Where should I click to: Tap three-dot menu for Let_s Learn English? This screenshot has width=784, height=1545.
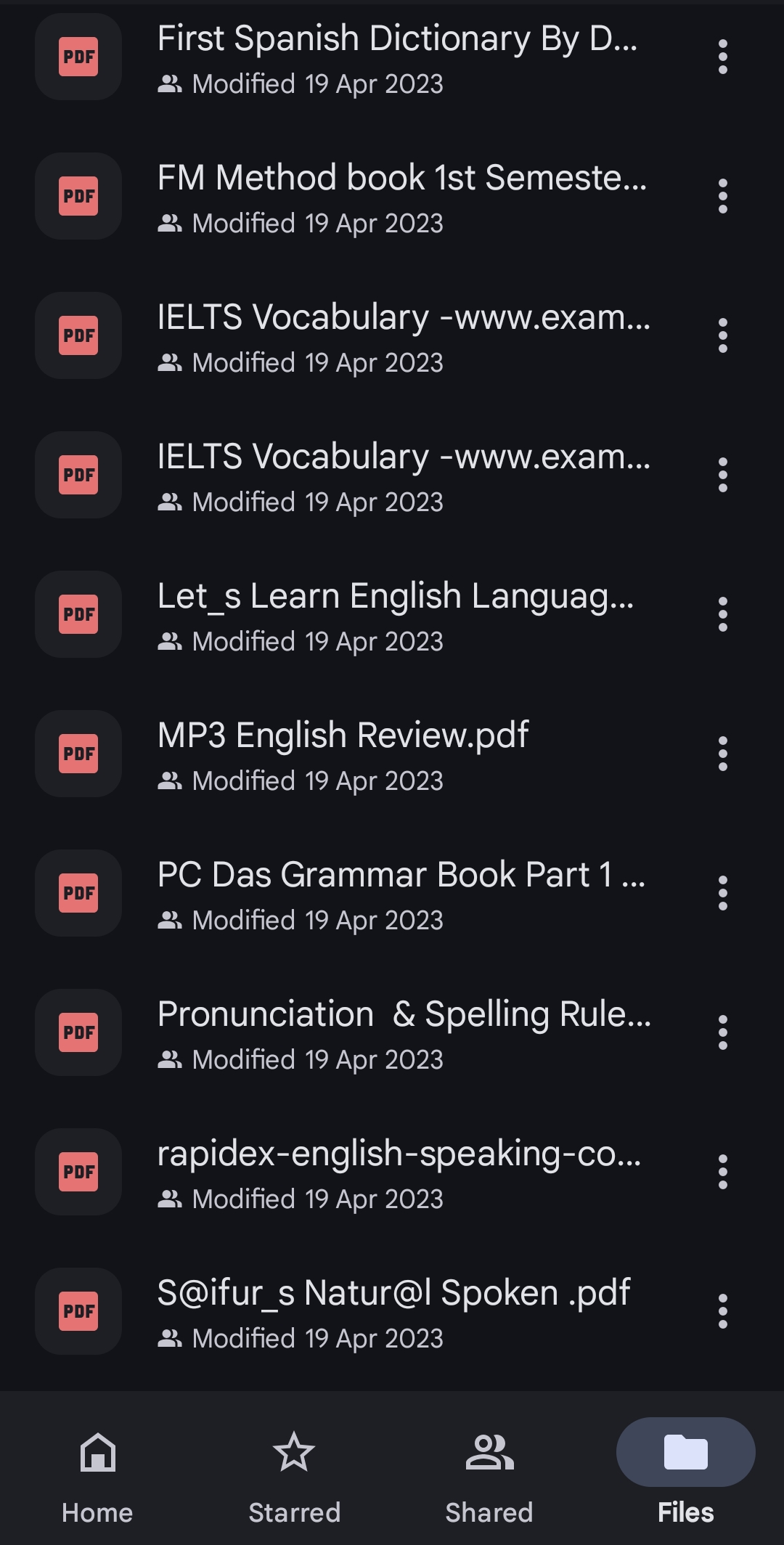722,615
